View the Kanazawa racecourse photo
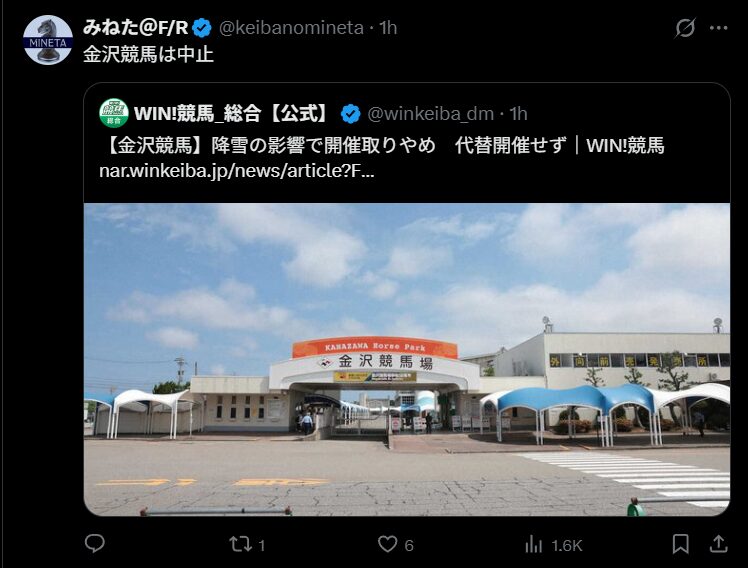The height and width of the screenshot is (568, 748). pos(406,360)
